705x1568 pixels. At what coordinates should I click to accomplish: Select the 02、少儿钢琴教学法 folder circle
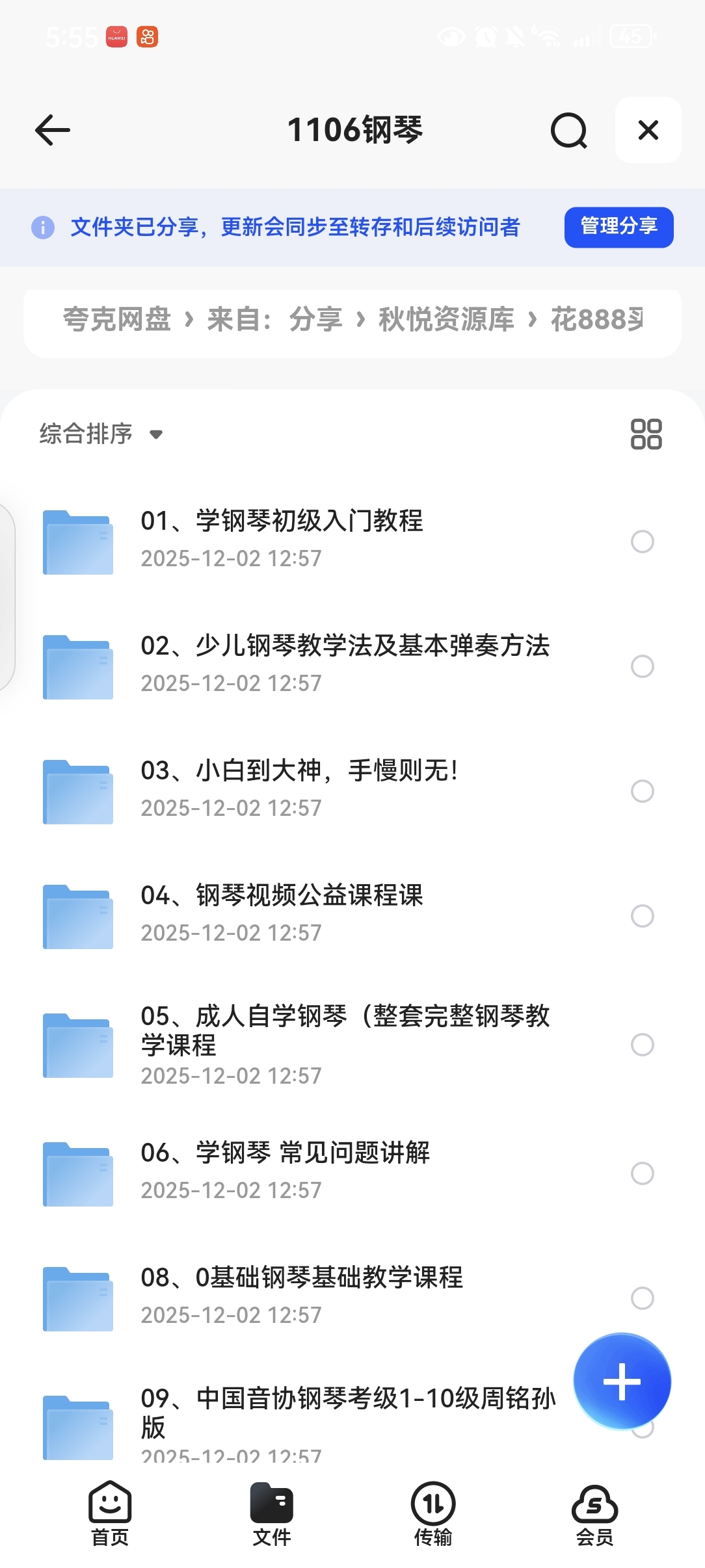(x=642, y=666)
